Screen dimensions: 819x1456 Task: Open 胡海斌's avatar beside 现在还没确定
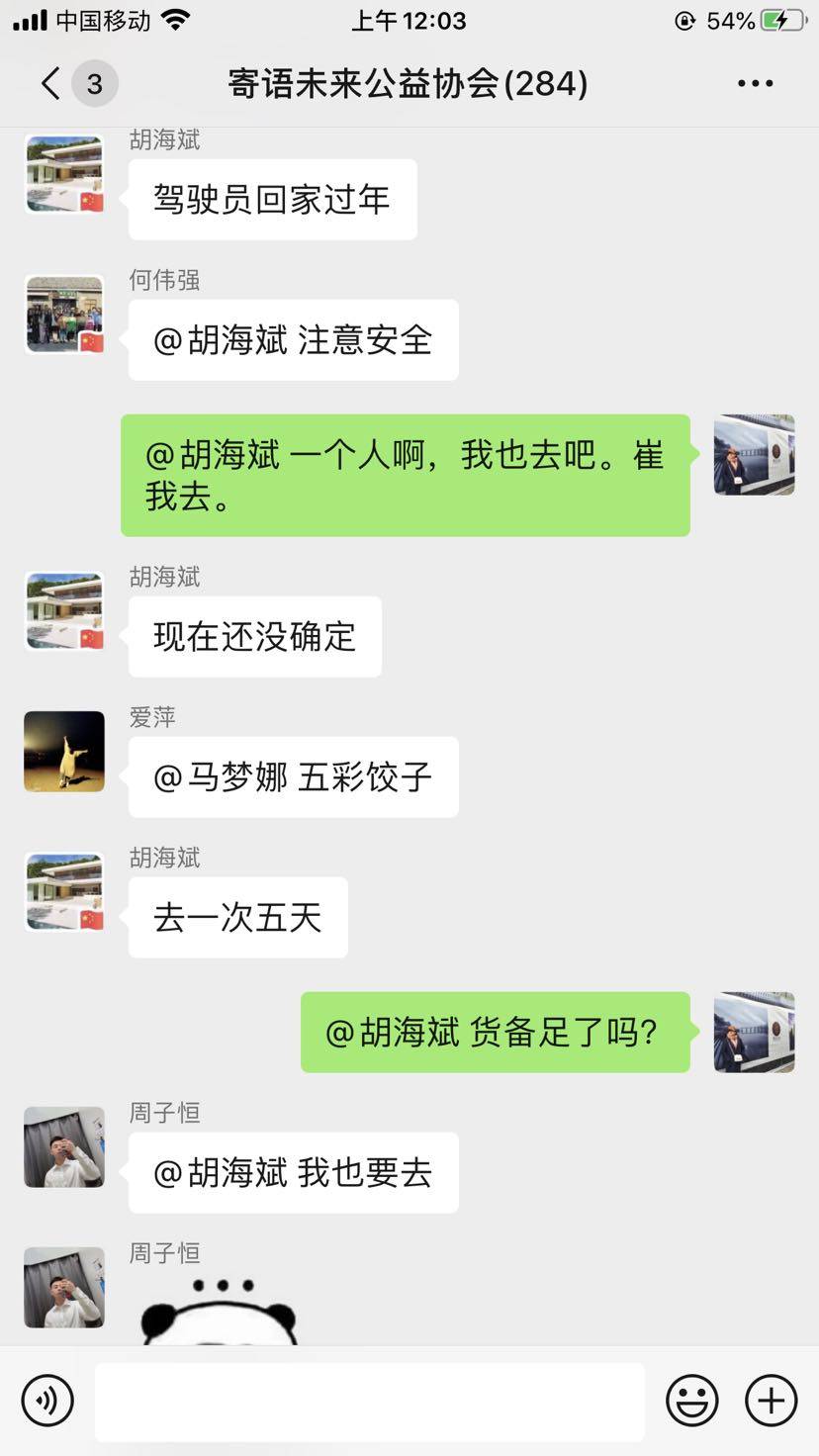coord(64,611)
